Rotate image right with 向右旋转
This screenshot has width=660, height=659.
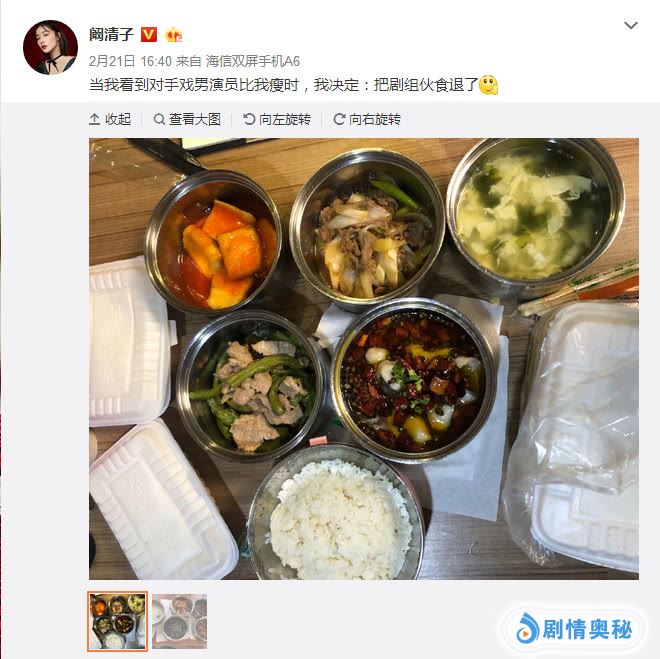pos(367,119)
